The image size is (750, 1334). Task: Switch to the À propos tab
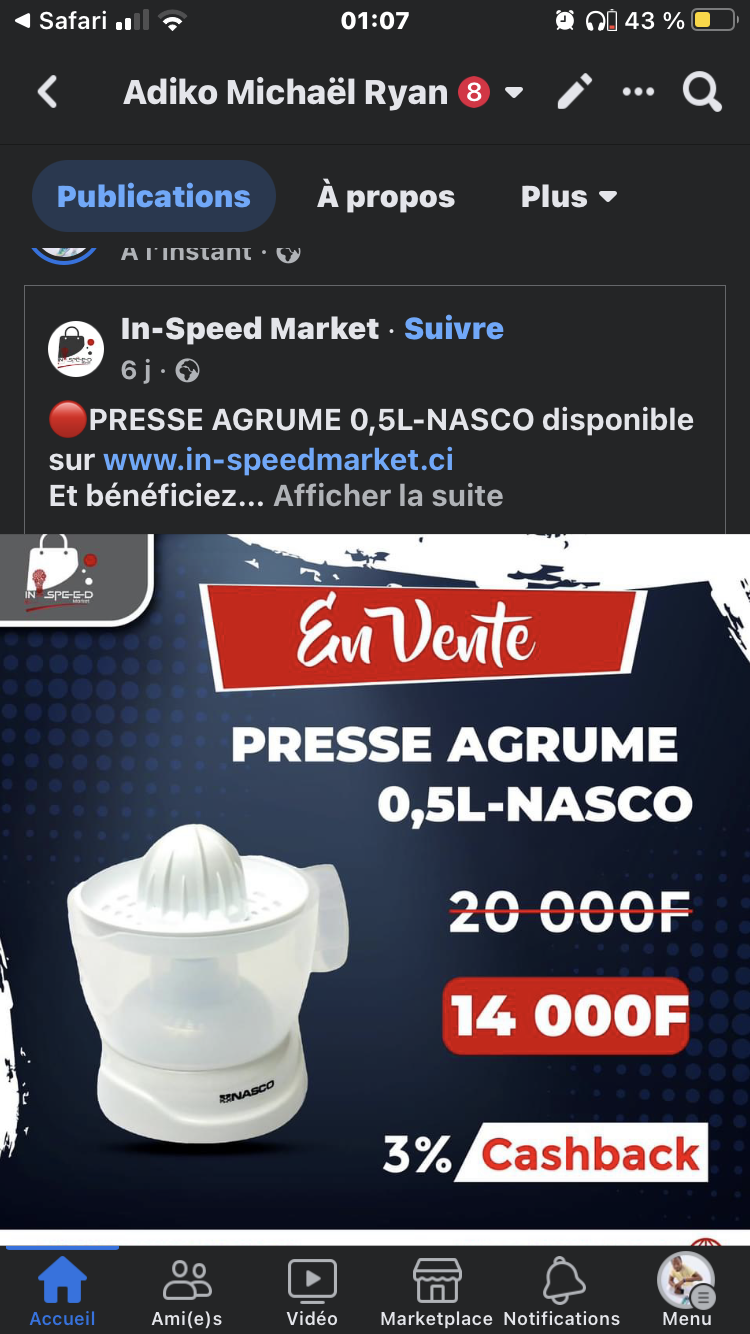(x=386, y=197)
